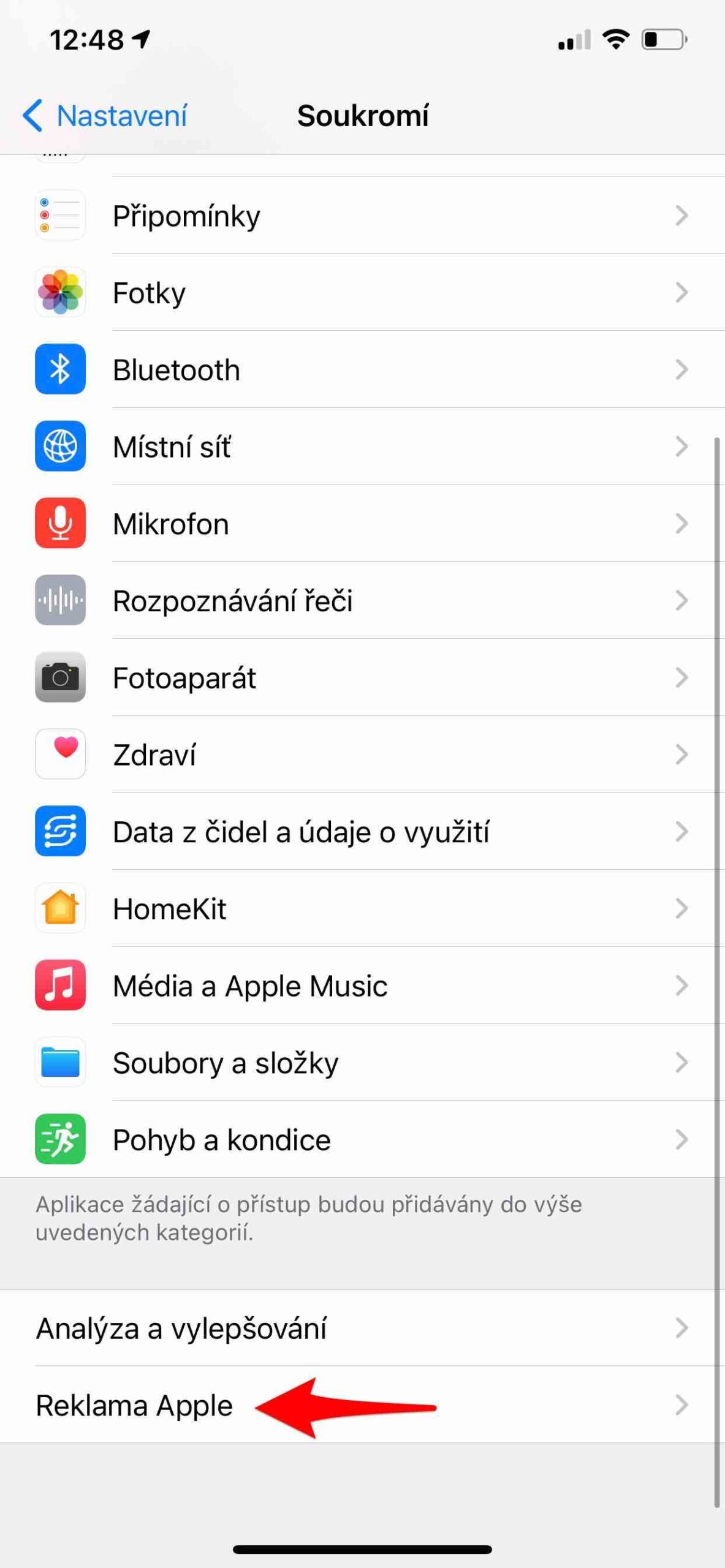
Task: Select the Fotky photos icon
Action: [x=59, y=292]
